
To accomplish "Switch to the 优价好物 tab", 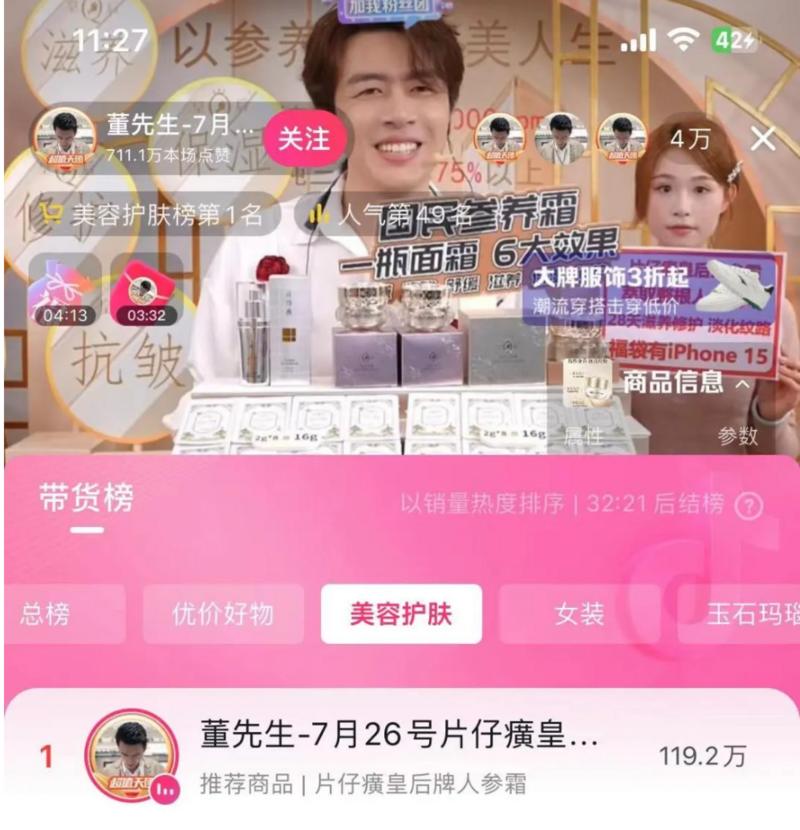I will (222, 613).
